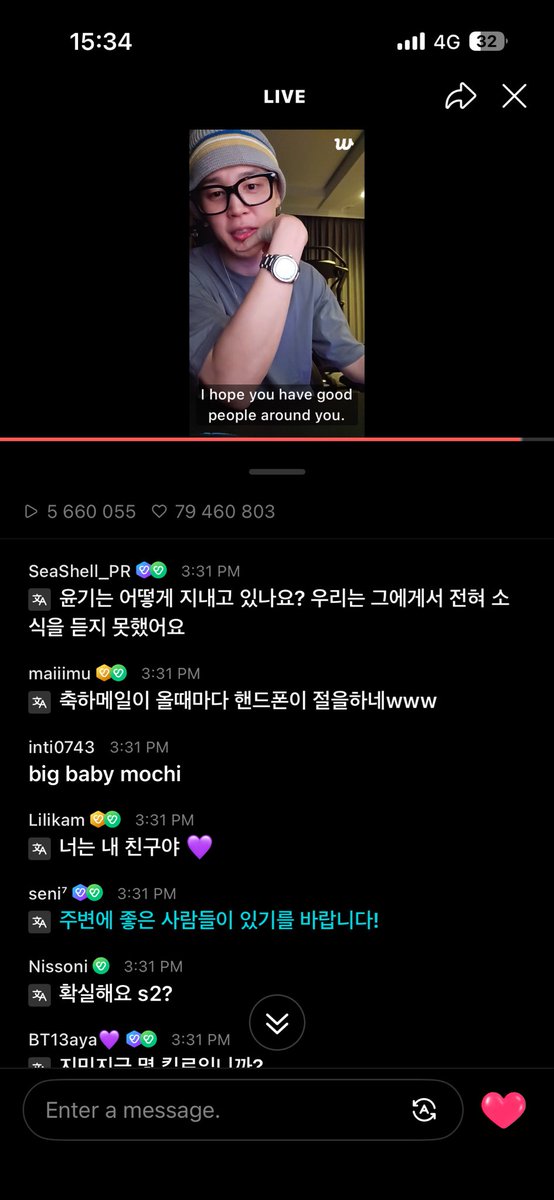Image resolution: width=554 pixels, height=1200 pixels.
Task: Translate maiiimu's comment
Action: (x=40, y=701)
